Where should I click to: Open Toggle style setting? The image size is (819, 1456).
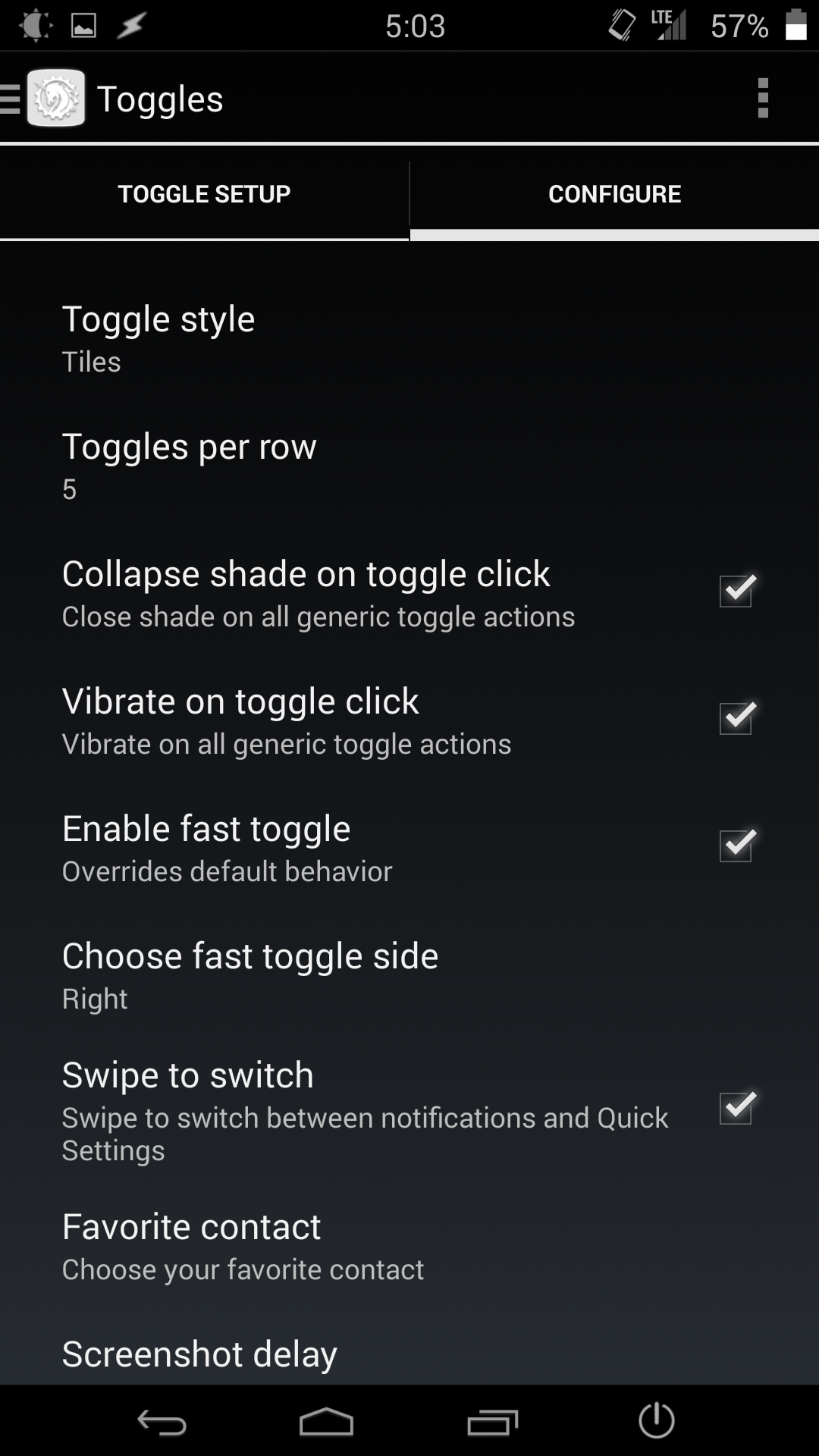point(409,338)
